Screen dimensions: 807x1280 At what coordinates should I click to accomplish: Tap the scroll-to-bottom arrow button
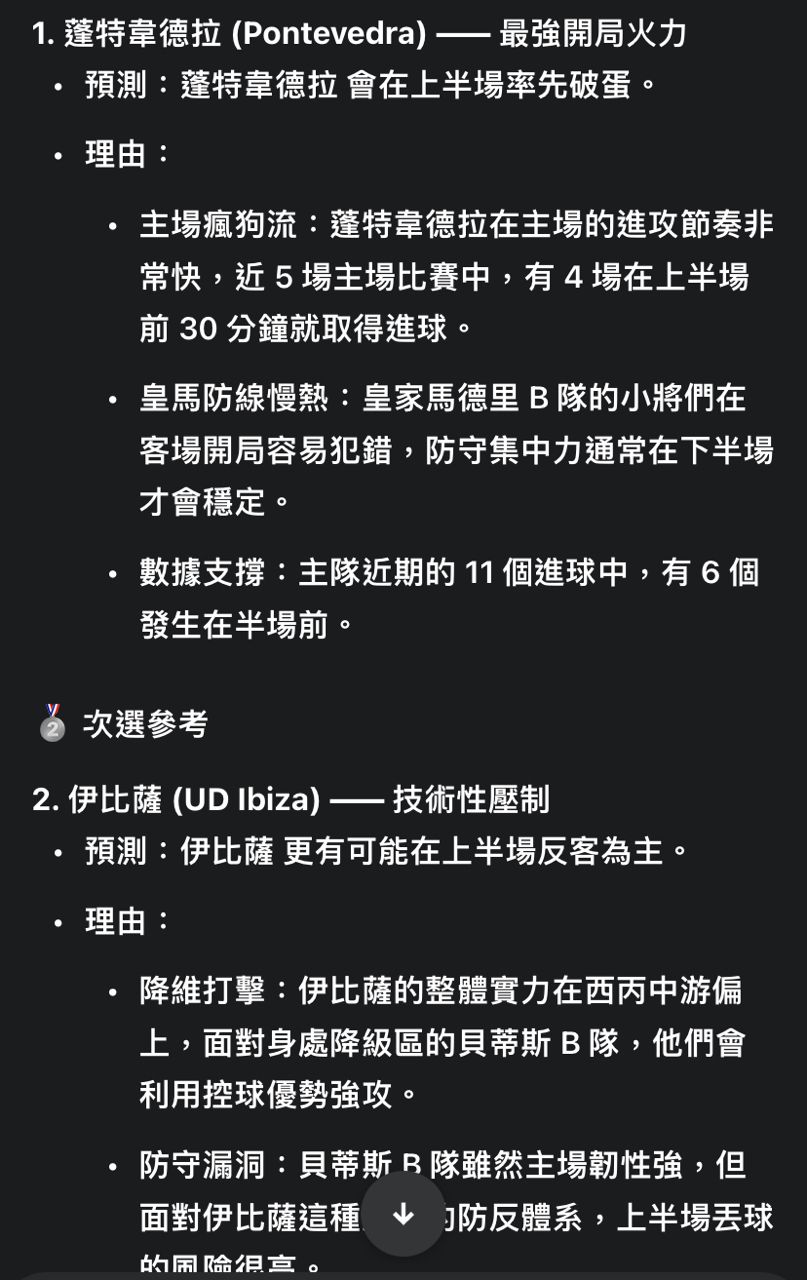point(403,1215)
